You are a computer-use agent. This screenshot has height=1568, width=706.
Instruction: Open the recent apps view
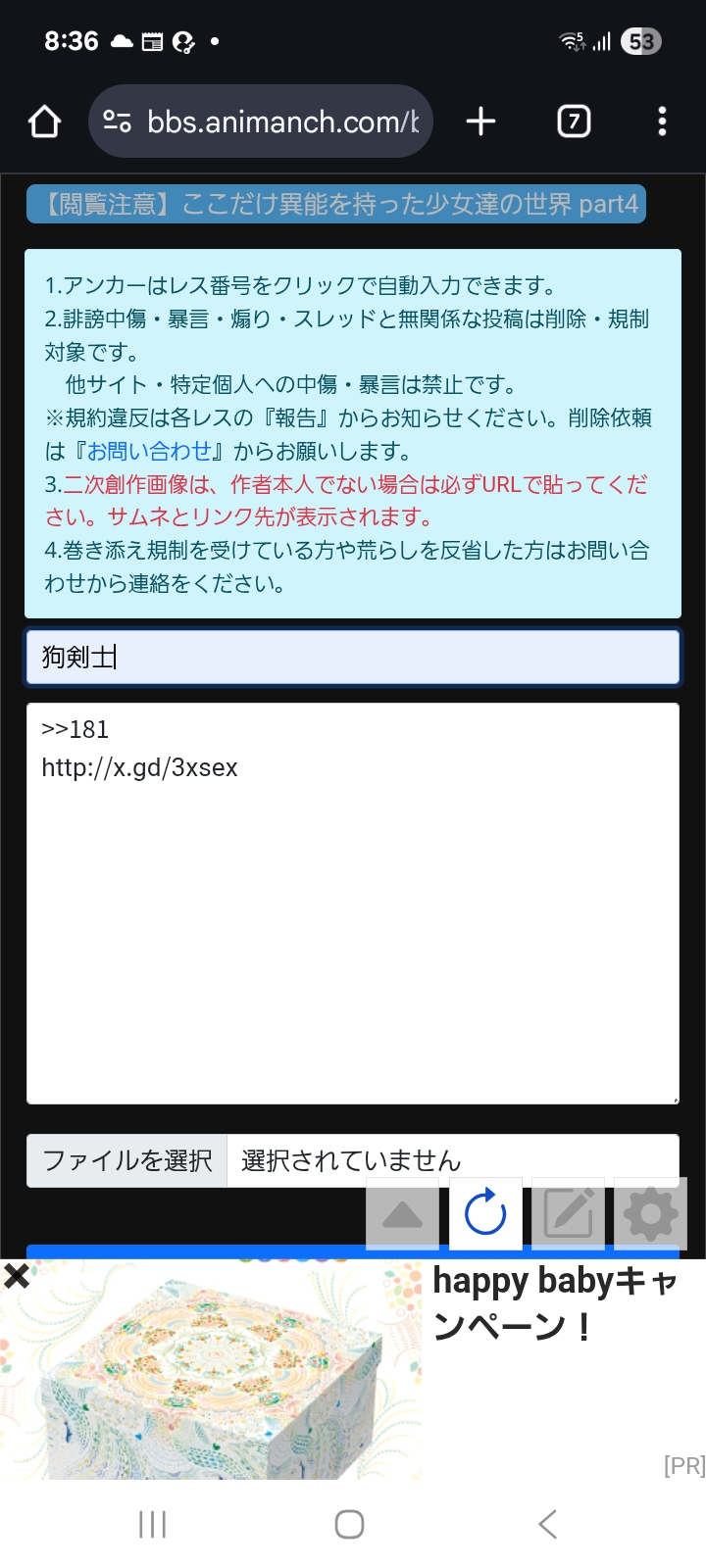153,1524
